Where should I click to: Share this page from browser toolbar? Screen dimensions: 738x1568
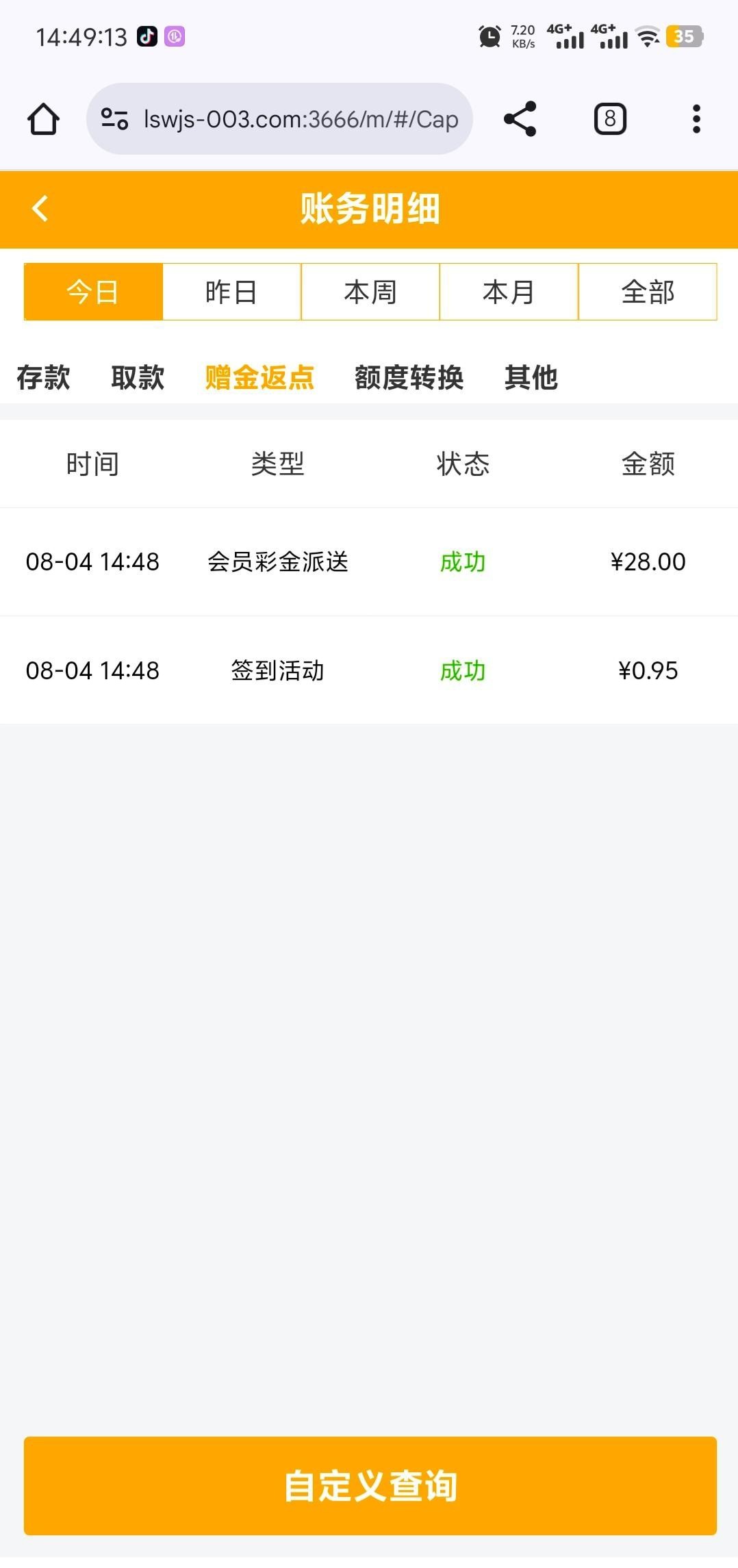pos(520,119)
